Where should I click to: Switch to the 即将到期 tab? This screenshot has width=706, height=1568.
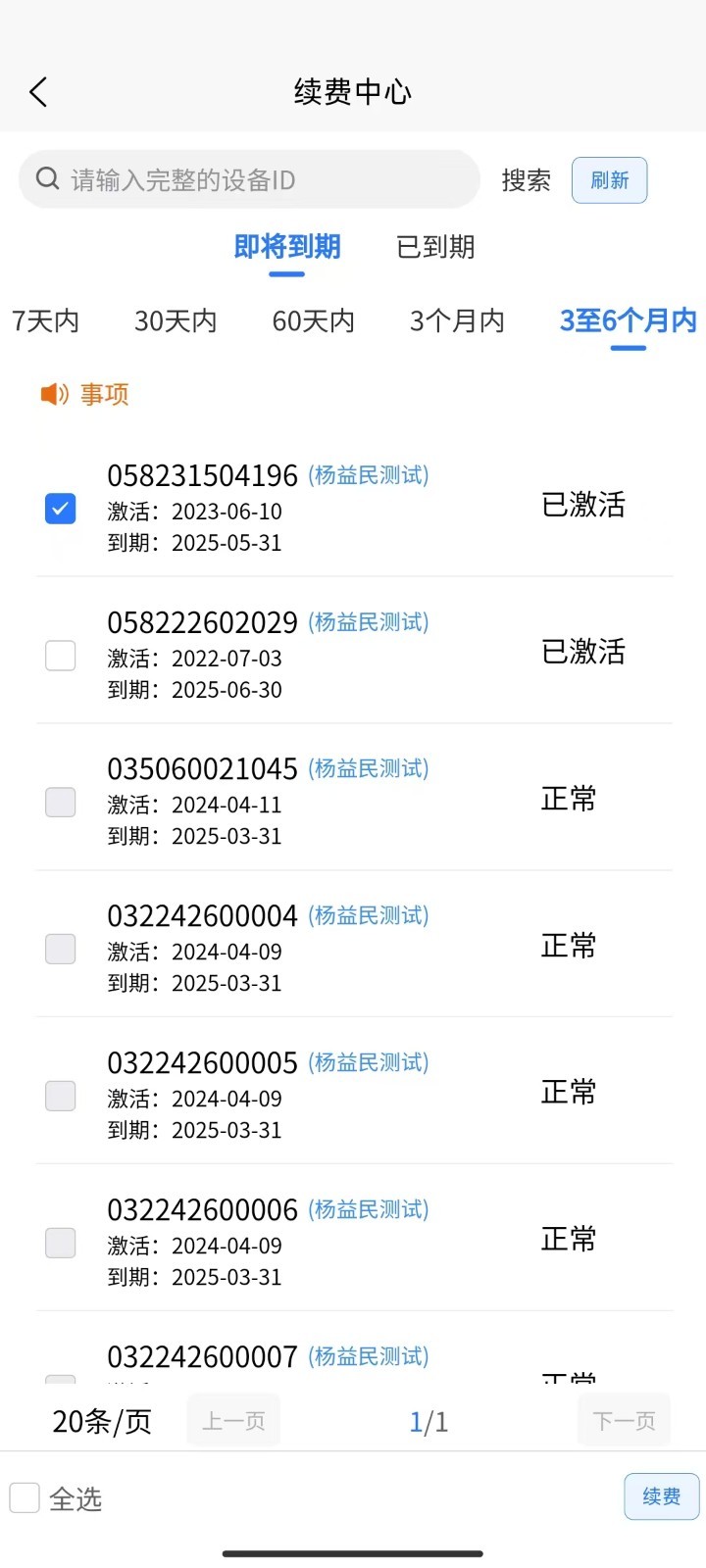(286, 247)
